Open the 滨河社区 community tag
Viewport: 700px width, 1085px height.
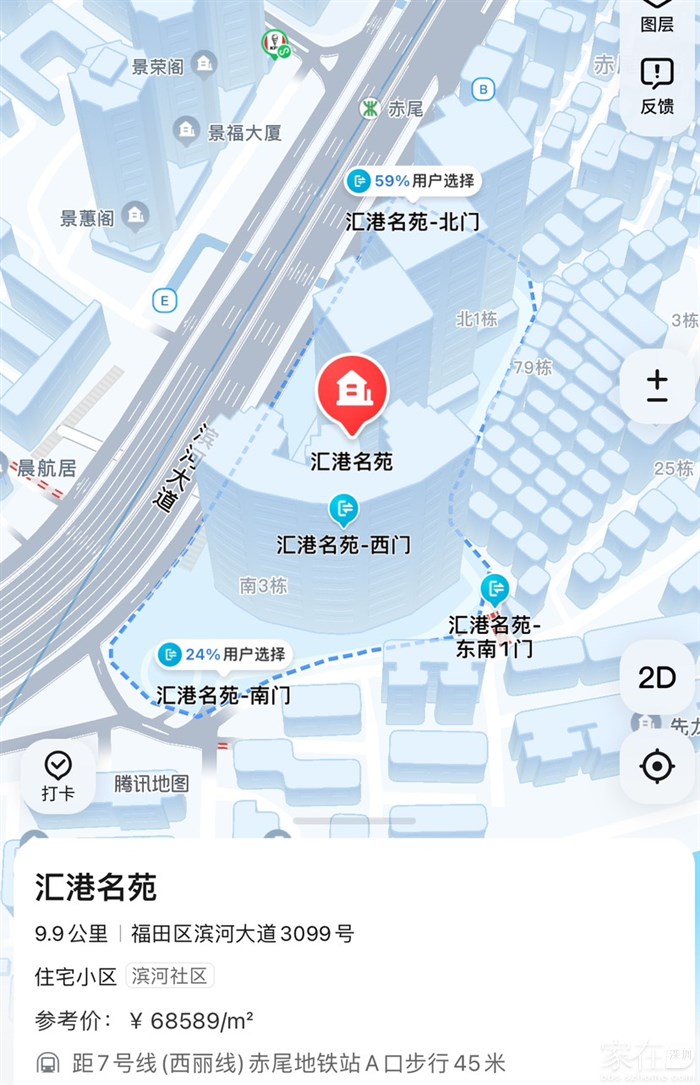click(170, 977)
